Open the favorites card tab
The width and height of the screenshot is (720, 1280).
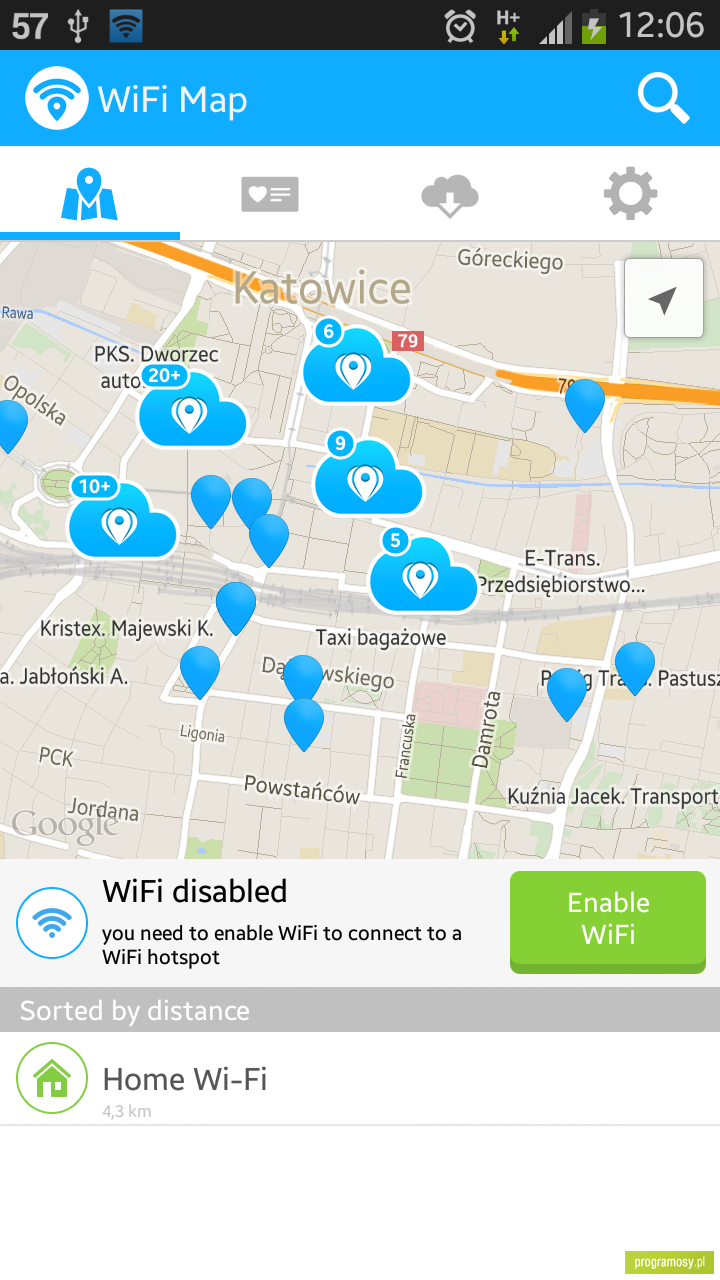(270, 194)
